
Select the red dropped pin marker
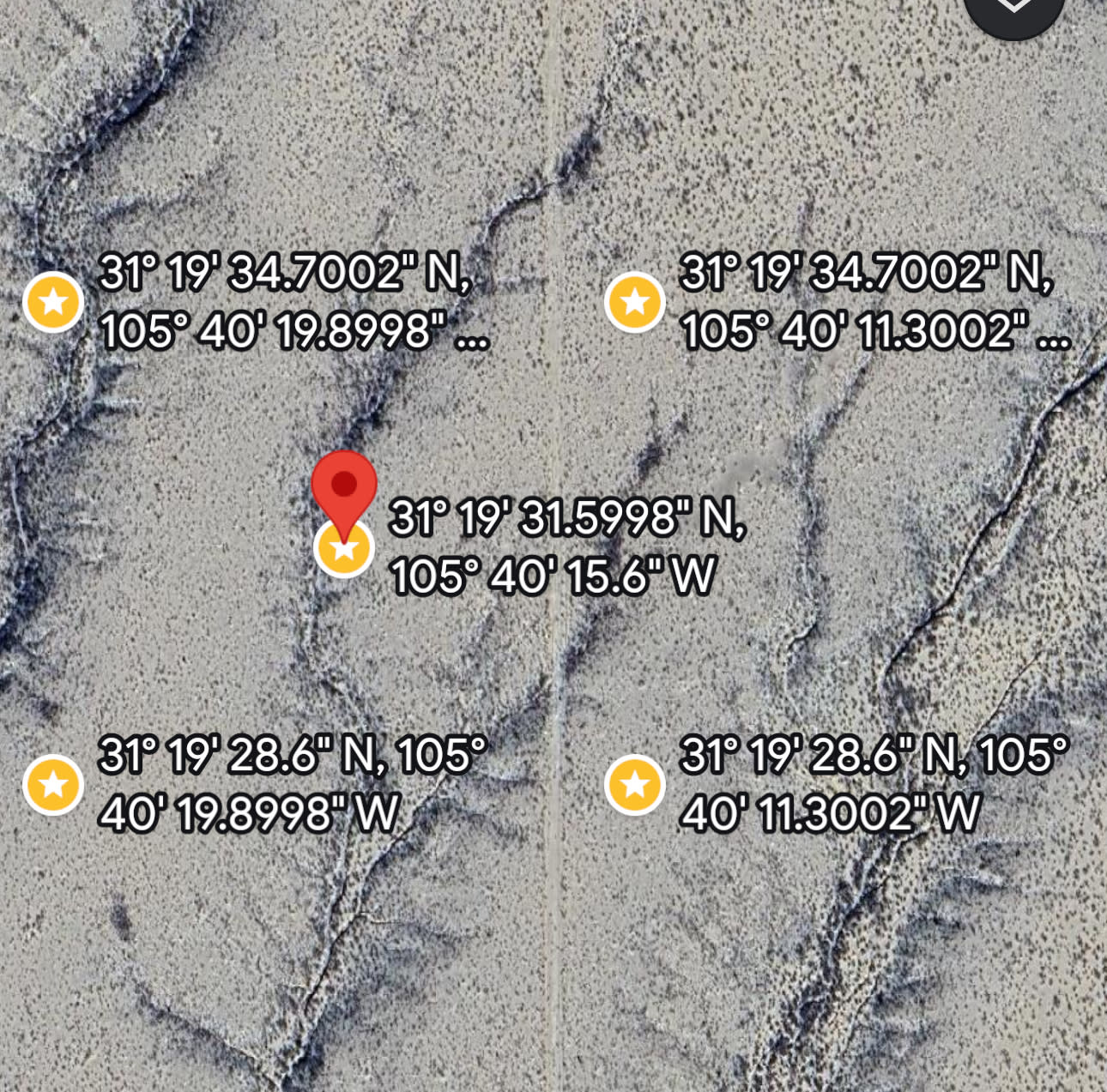pyautogui.click(x=343, y=486)
